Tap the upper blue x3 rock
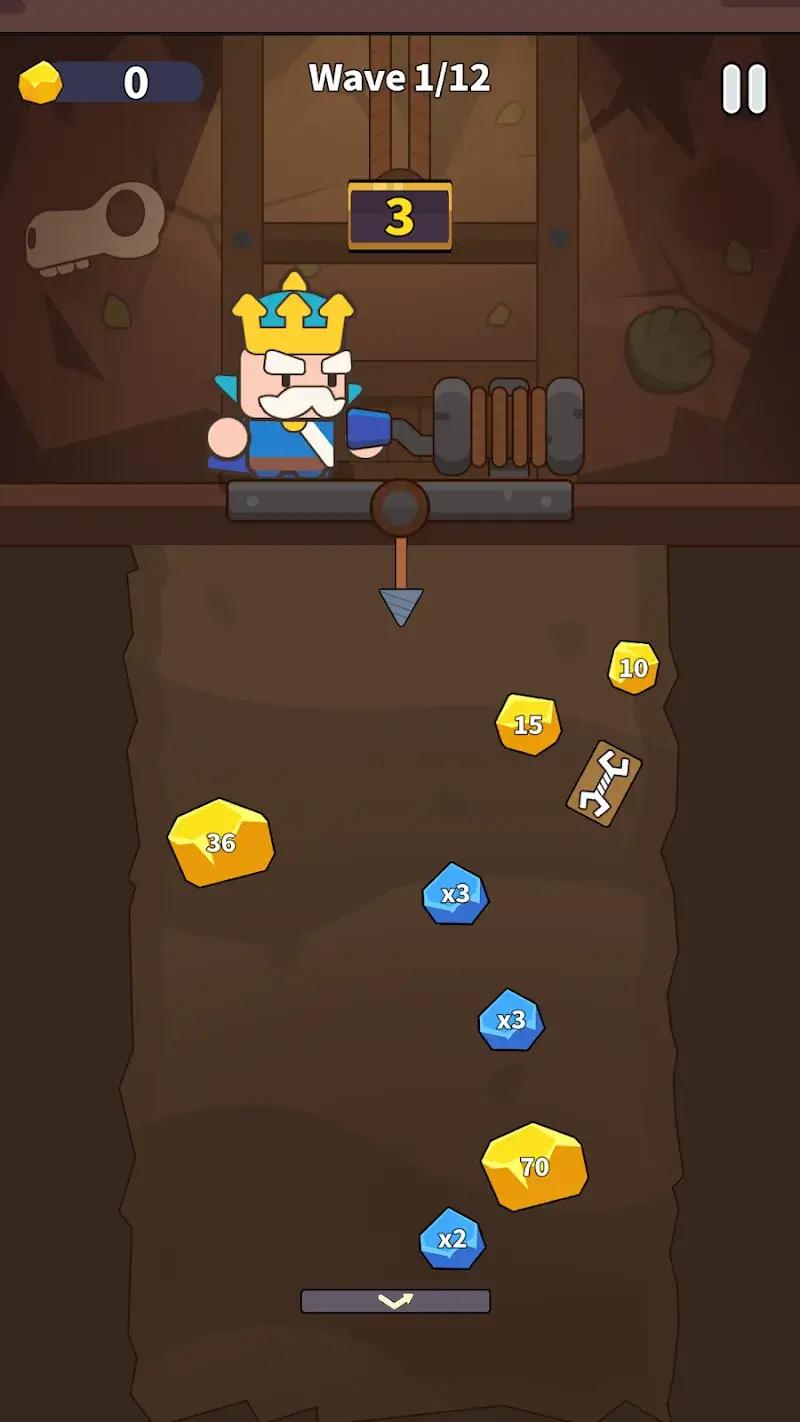800x1422 pixels. pos(455,895)
